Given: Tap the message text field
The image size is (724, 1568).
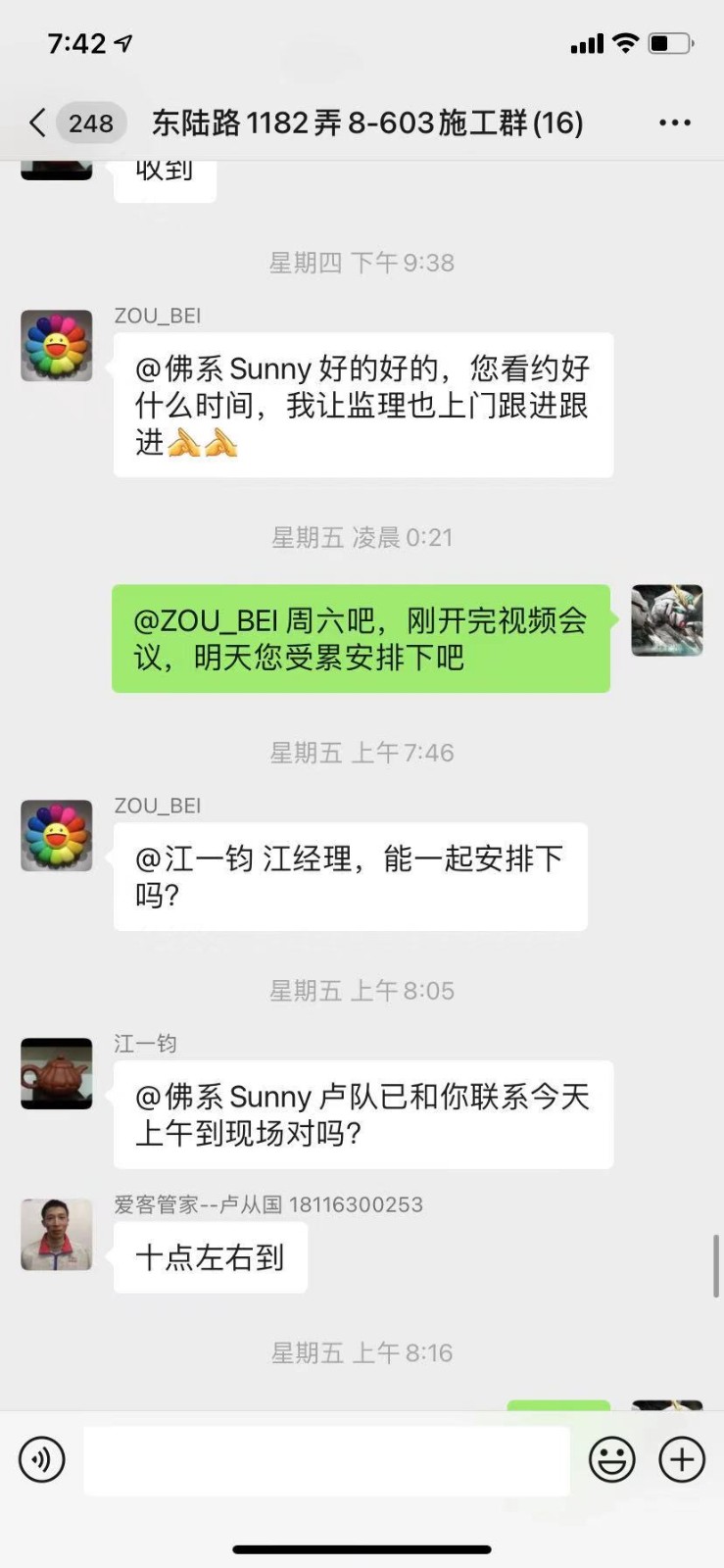Looking at the screenshot, I should [x=326, y=1459].
